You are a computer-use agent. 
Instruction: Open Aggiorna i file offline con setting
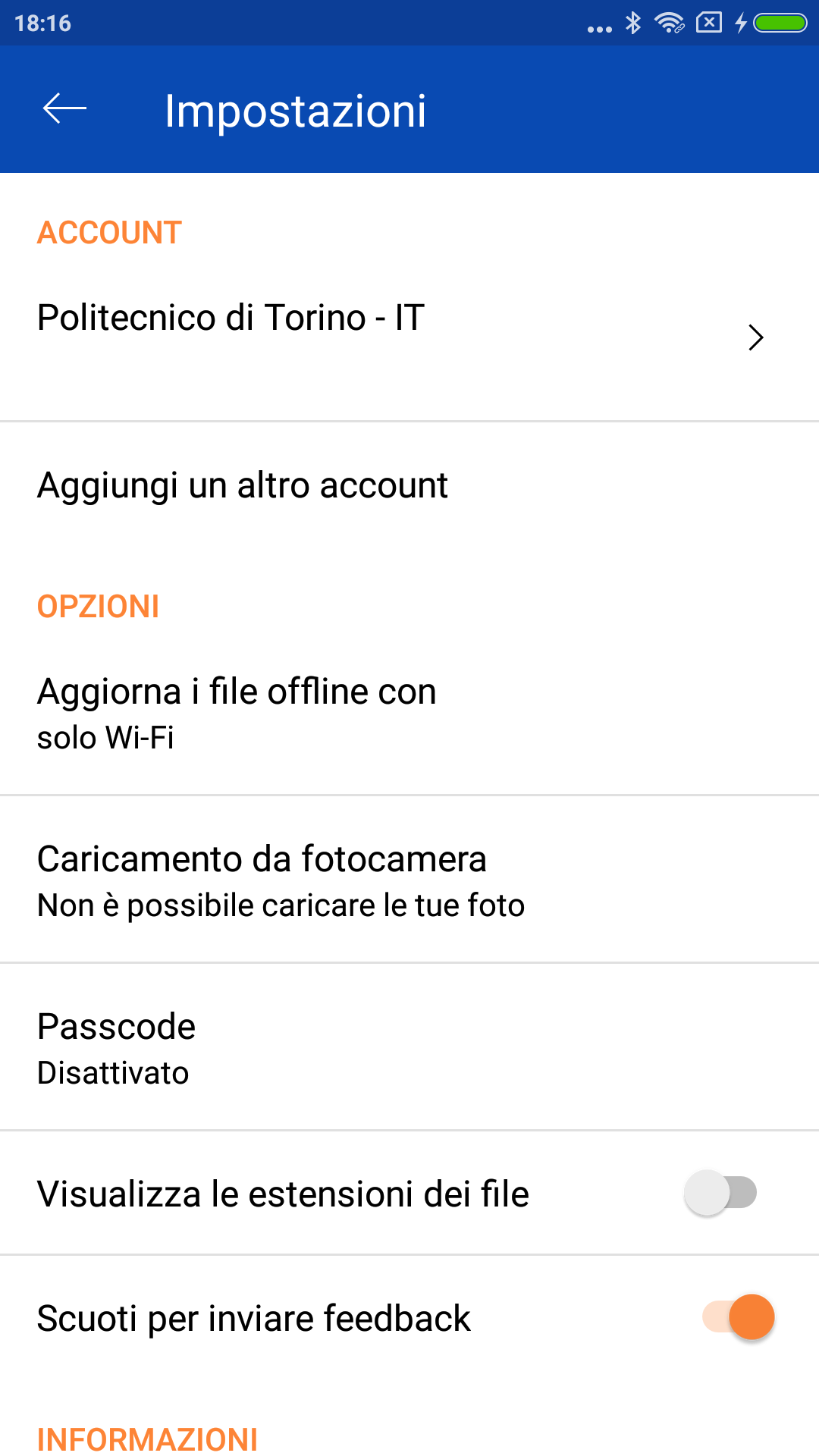point(409,713)
